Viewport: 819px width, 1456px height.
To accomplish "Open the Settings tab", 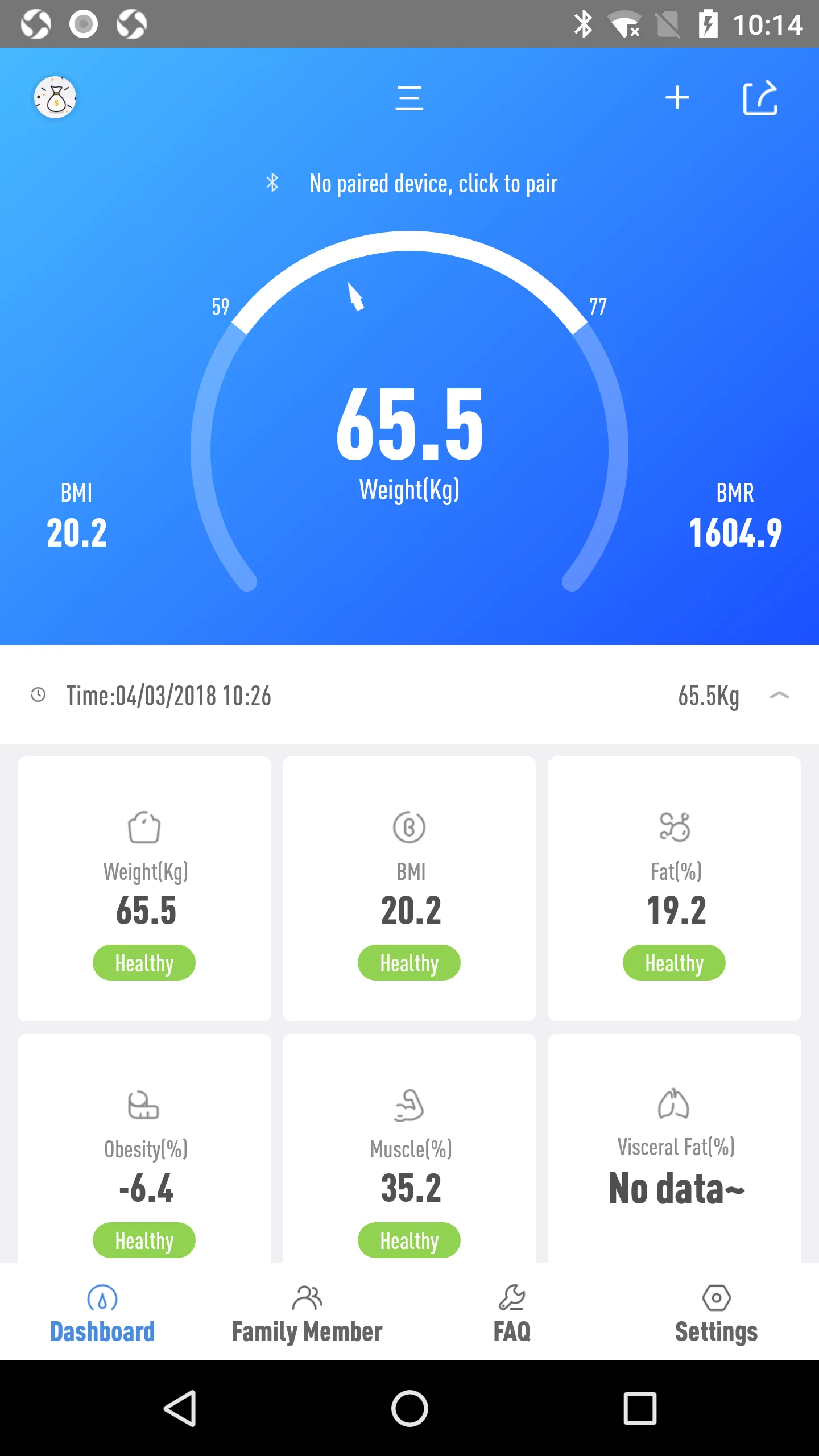I will [x=717, y=1314].
